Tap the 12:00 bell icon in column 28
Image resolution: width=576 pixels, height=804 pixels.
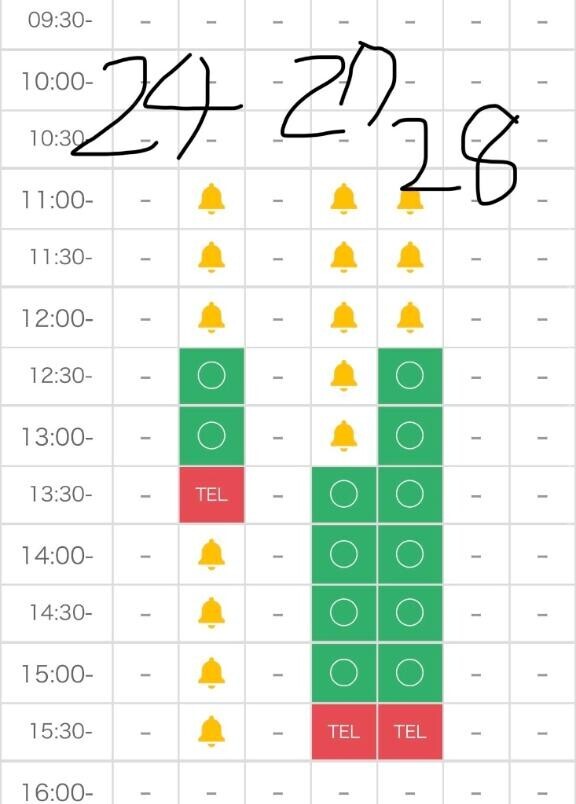point(410,318)
